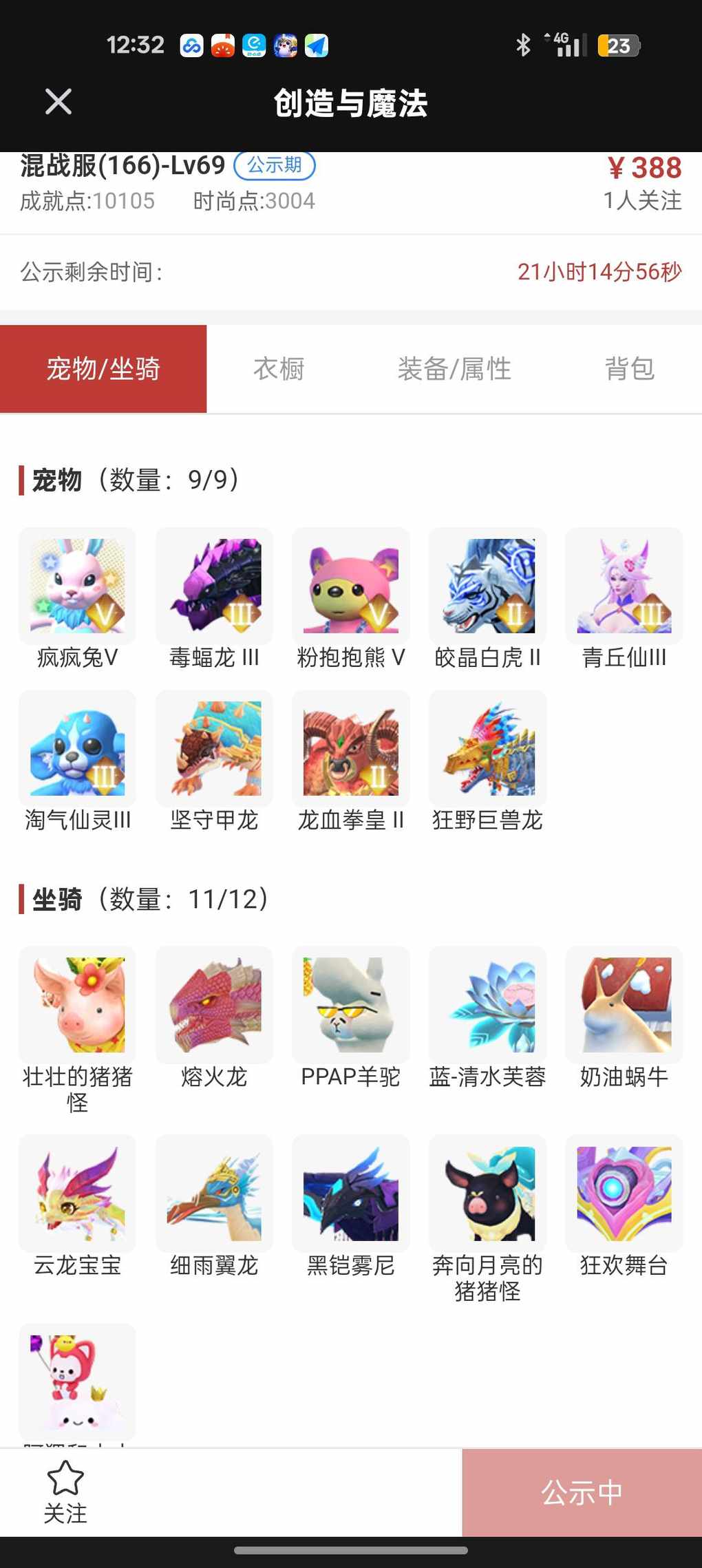702x1568 pixels.
Task: Close the 创造与魔法 page
Action: (58, 102)
